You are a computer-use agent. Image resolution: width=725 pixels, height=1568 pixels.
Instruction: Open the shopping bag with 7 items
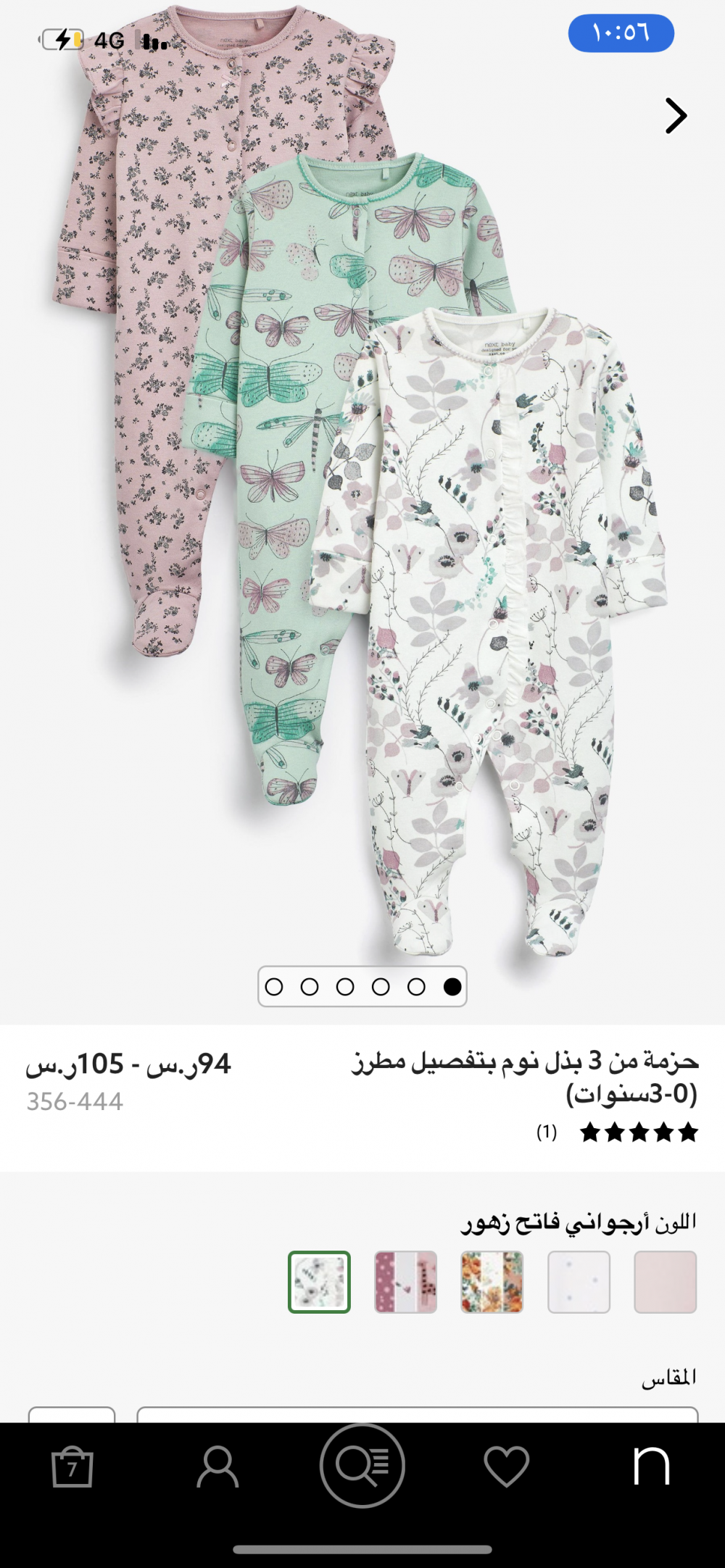pyautogui.click(x=72, y=1467)
